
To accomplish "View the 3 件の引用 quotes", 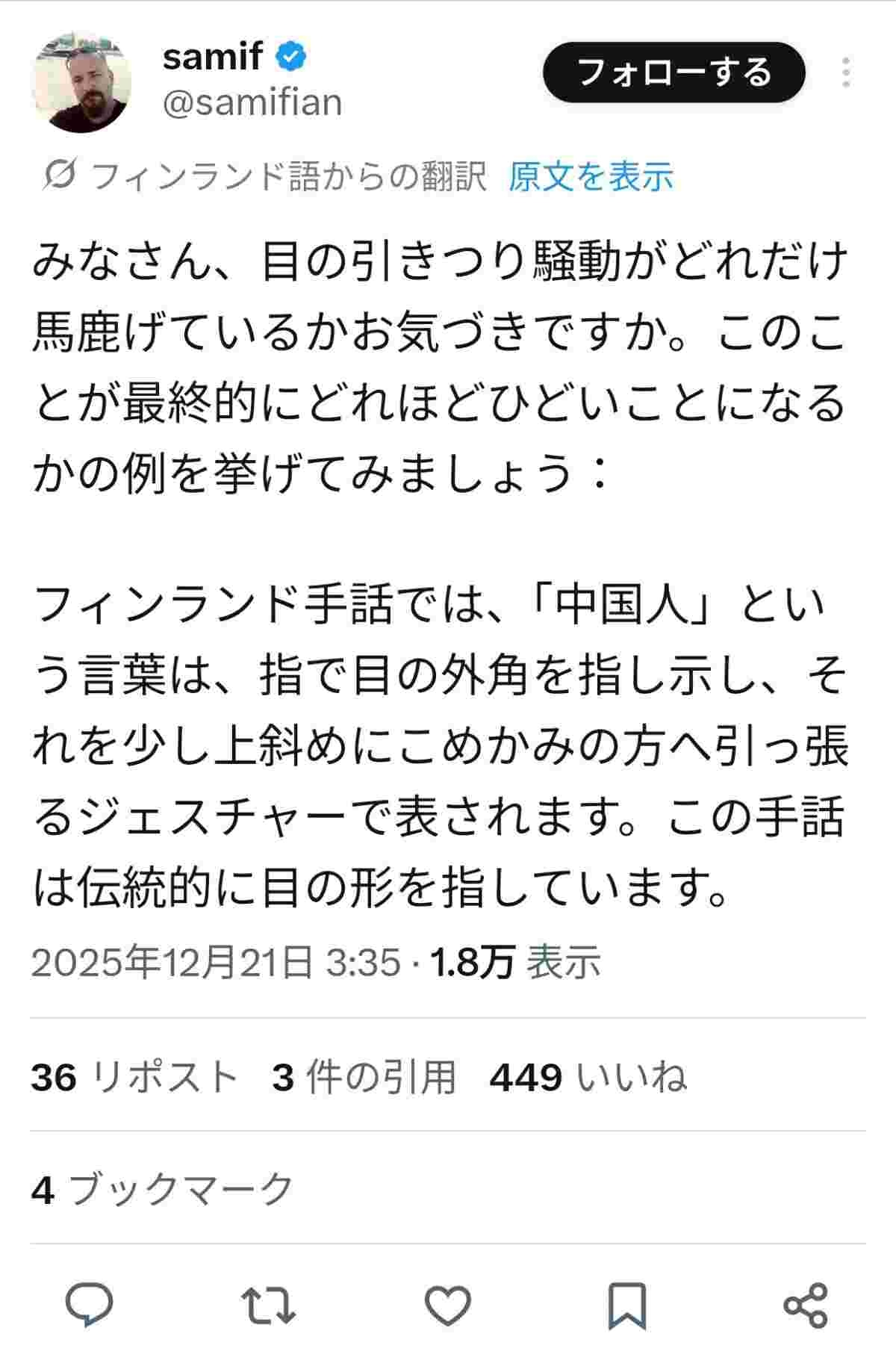I will click(x=364, y=1078).
